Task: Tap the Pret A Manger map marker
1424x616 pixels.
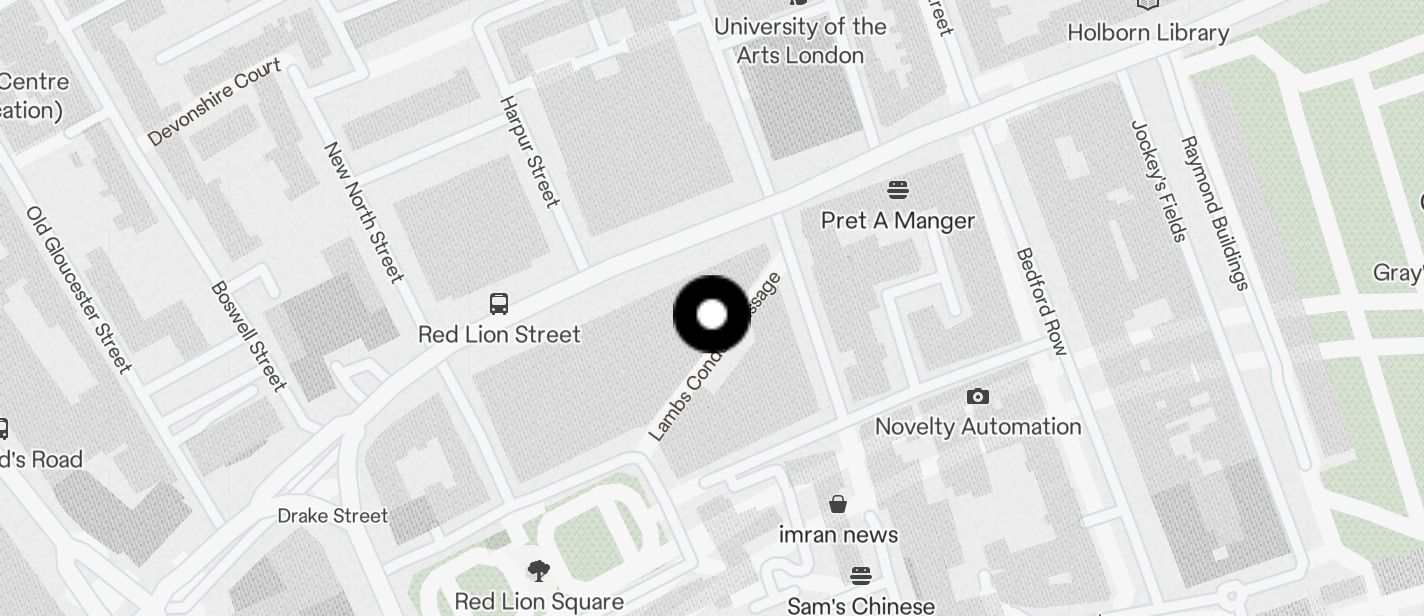Action: [898, 190]
